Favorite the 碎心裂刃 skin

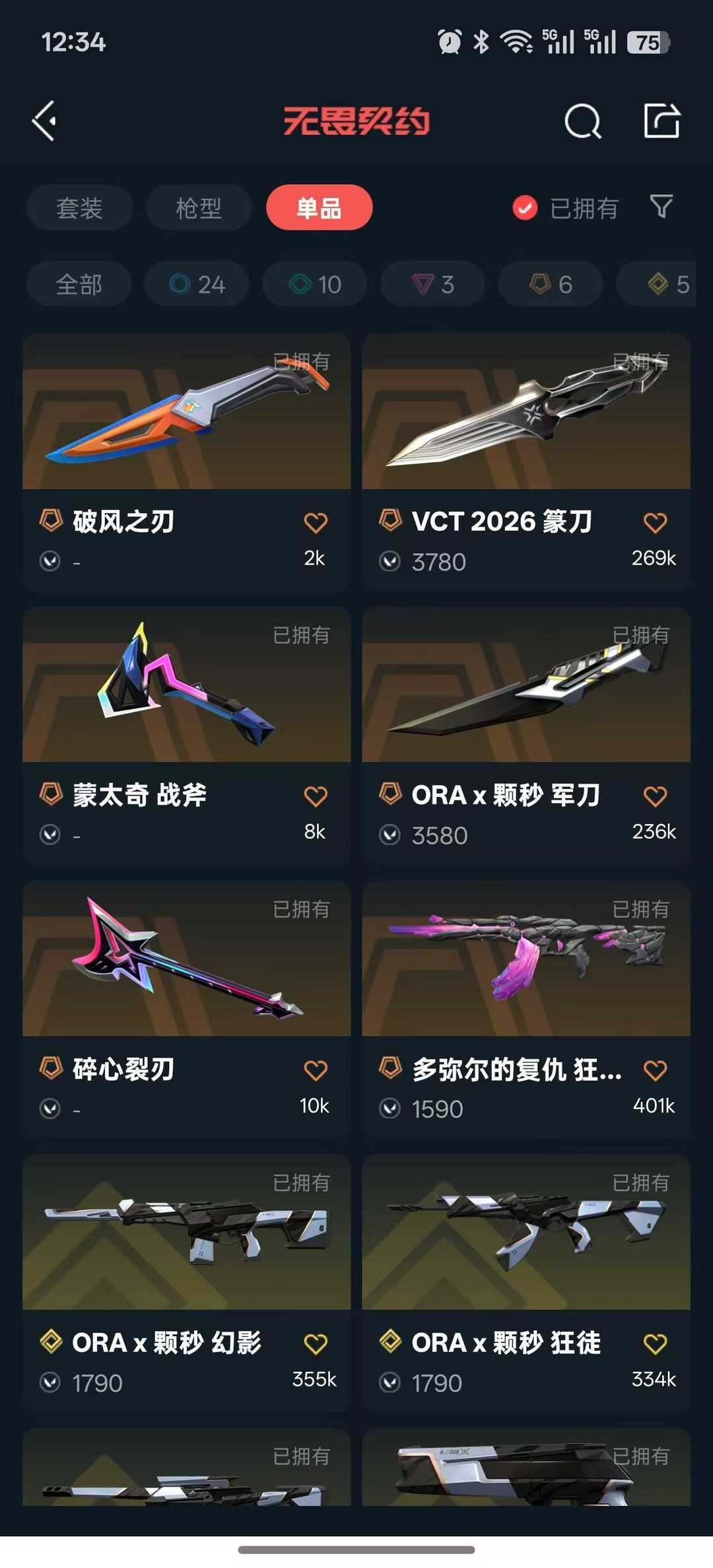point(316,1070)
